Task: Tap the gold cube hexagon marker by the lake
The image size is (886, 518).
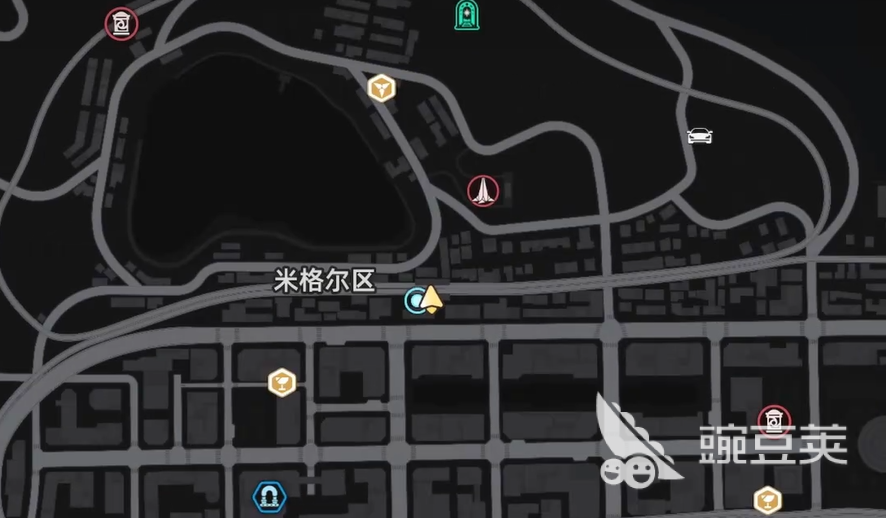Action: [x=381, y=88]
